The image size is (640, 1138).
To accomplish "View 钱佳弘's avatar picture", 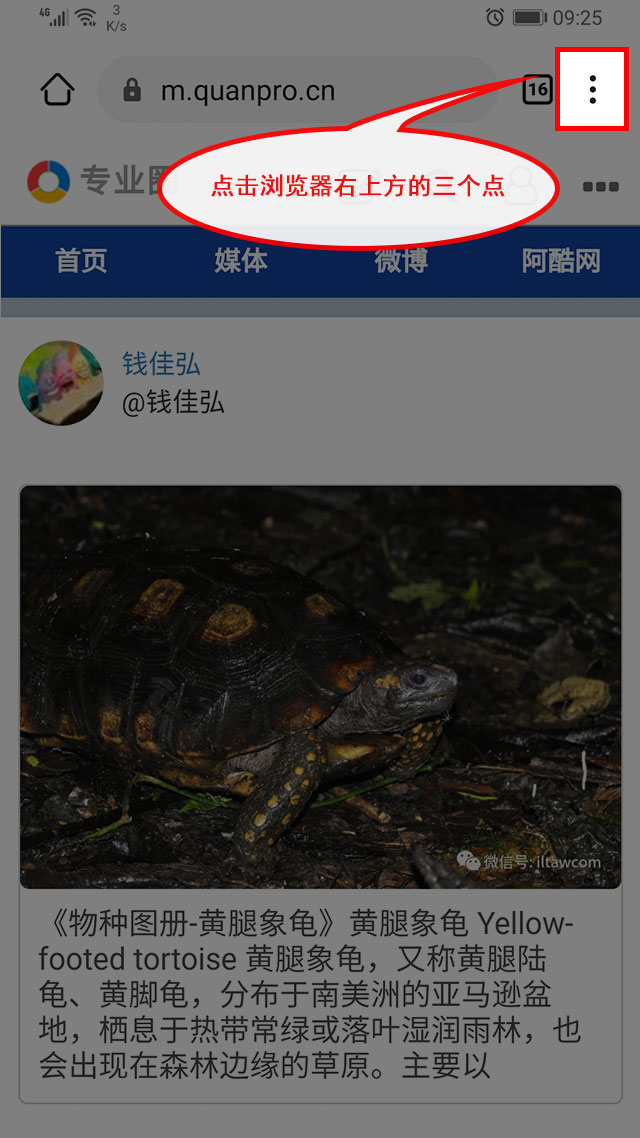I will click(61, 383).
